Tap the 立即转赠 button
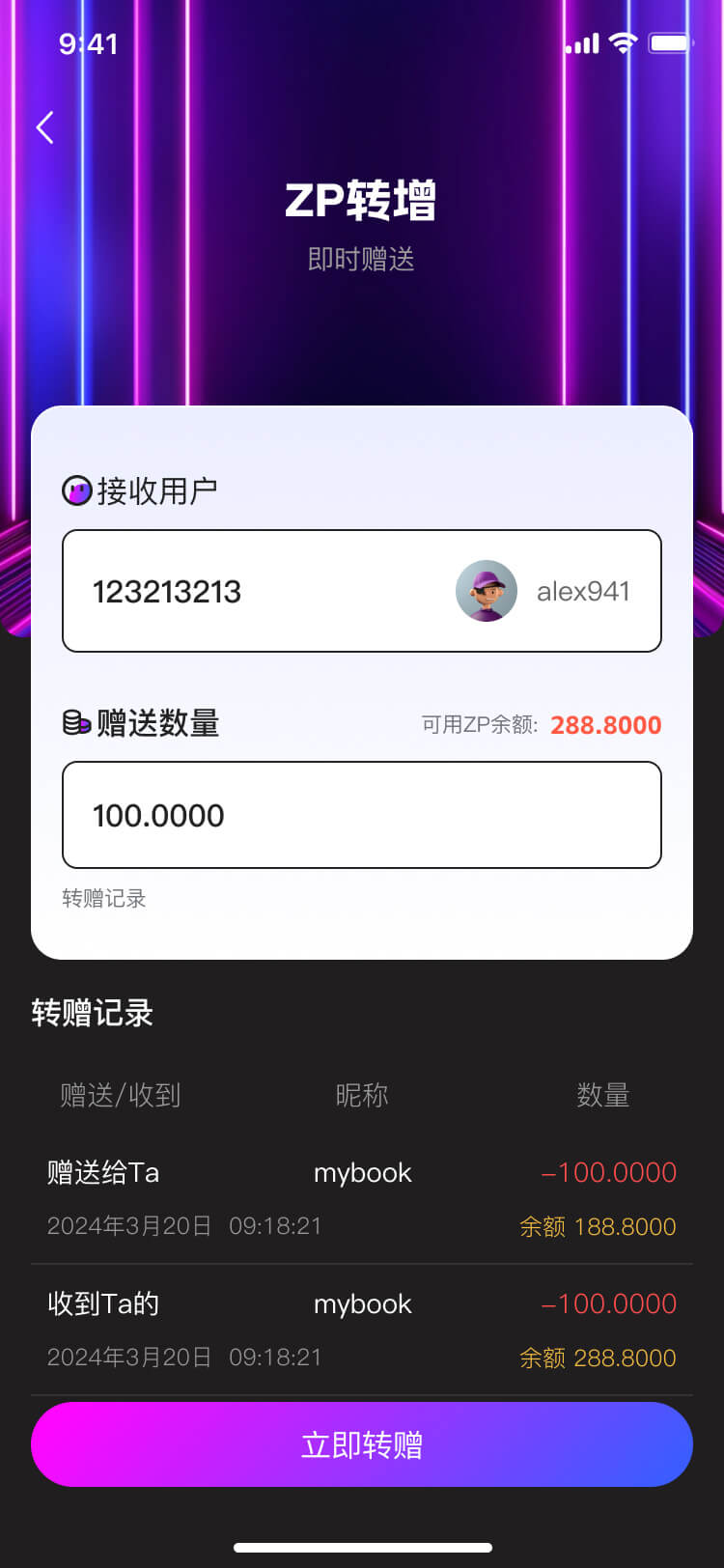724x1568 pixels. click(x=361, y=1444)
